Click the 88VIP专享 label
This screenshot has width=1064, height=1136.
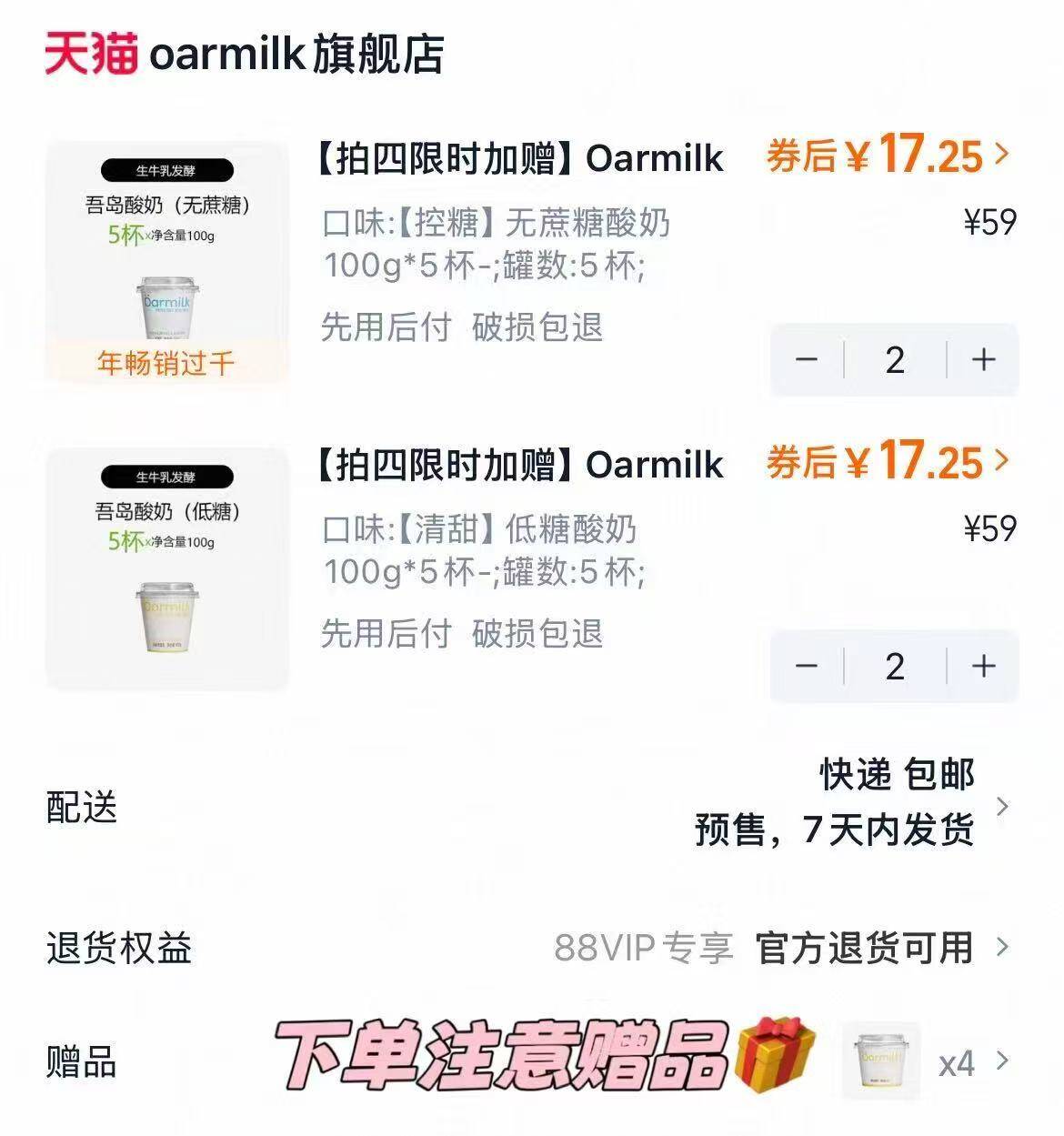click(x=644, y=949)
